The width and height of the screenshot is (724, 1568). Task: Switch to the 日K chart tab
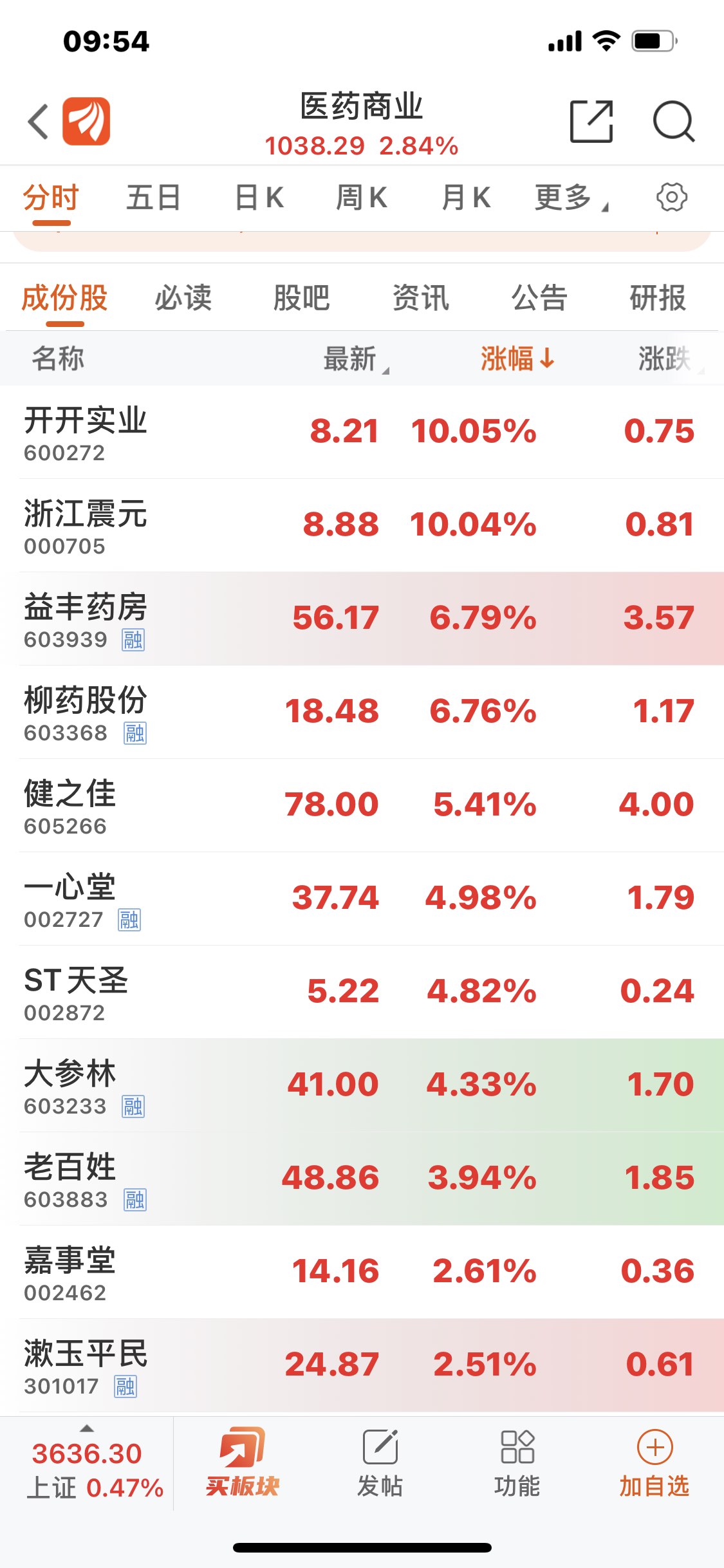pyautogui.click(x=259, y=197)
